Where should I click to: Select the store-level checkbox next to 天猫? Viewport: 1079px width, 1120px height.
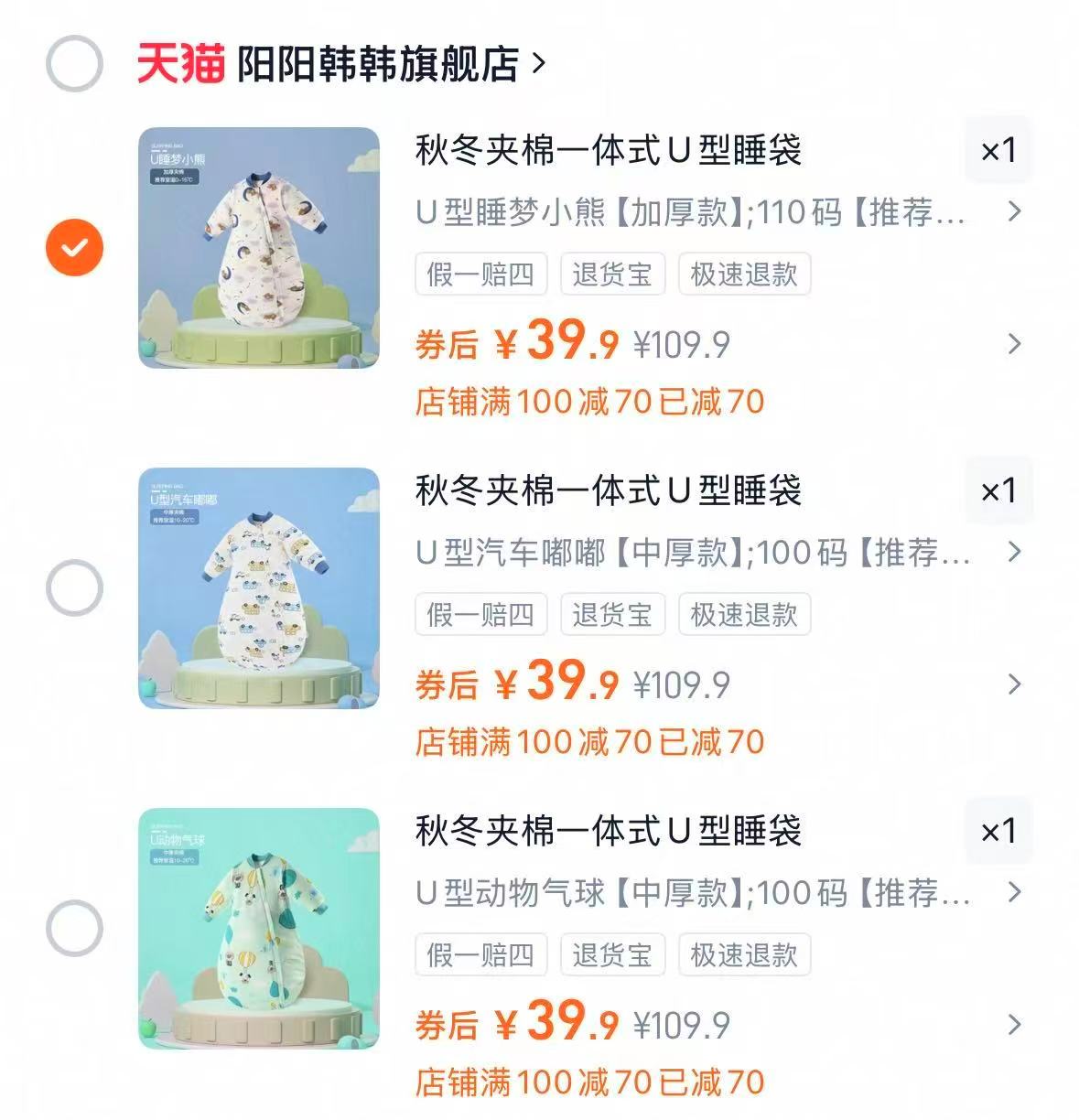[76, 64]
